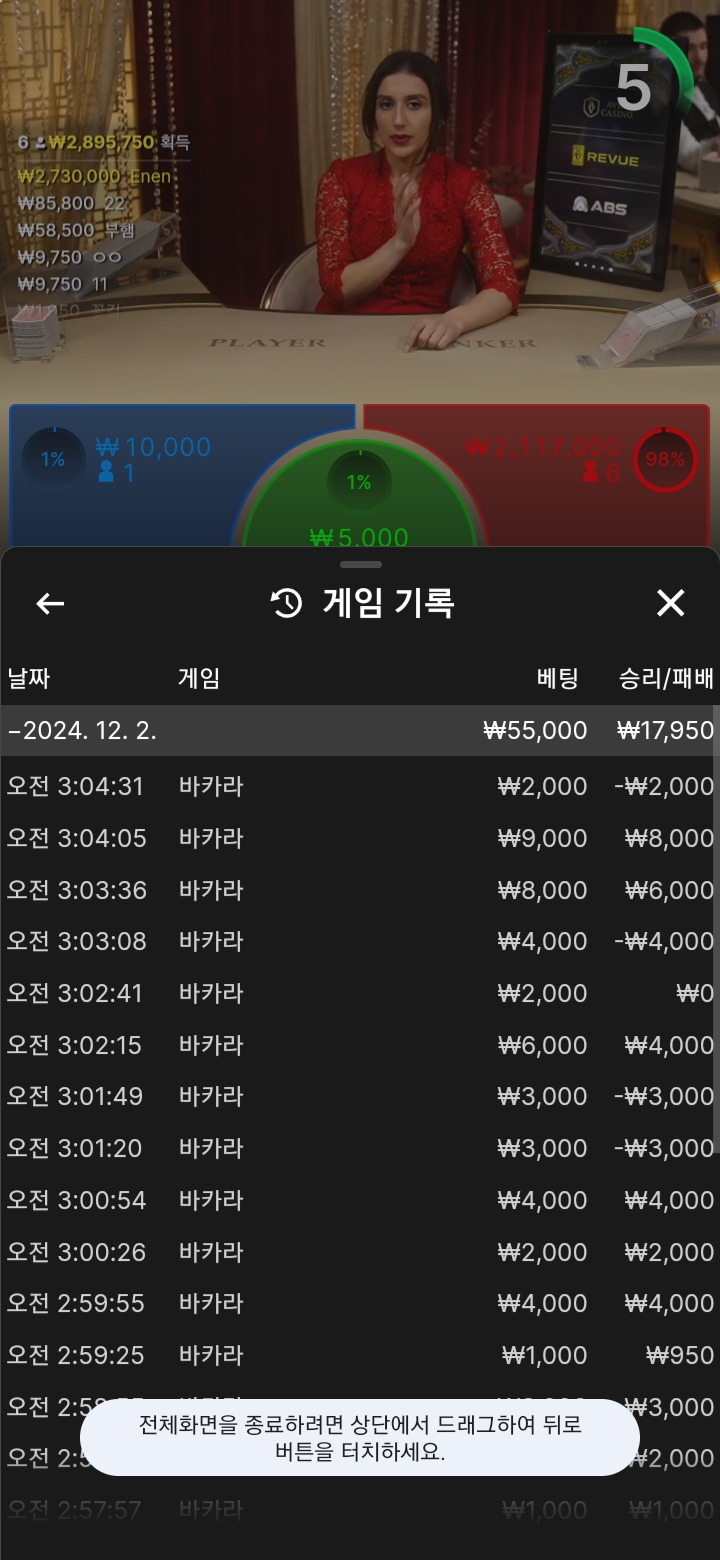Open the 오전 3:01:49 바카라 entry
This screenshot has width=720, height=1560.
pyautogui.click(x=360, y=1096)
